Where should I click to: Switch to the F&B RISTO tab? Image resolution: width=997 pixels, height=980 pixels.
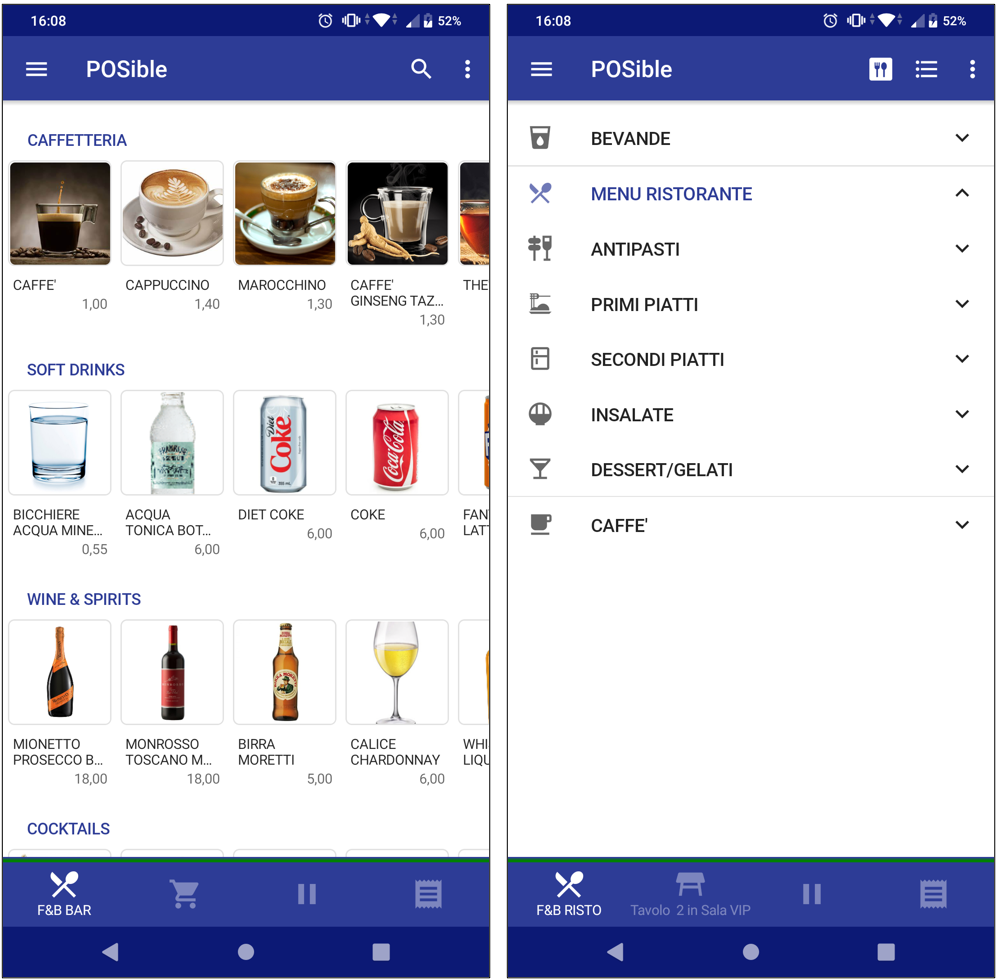pyautogui.click(x=569, y=894)
